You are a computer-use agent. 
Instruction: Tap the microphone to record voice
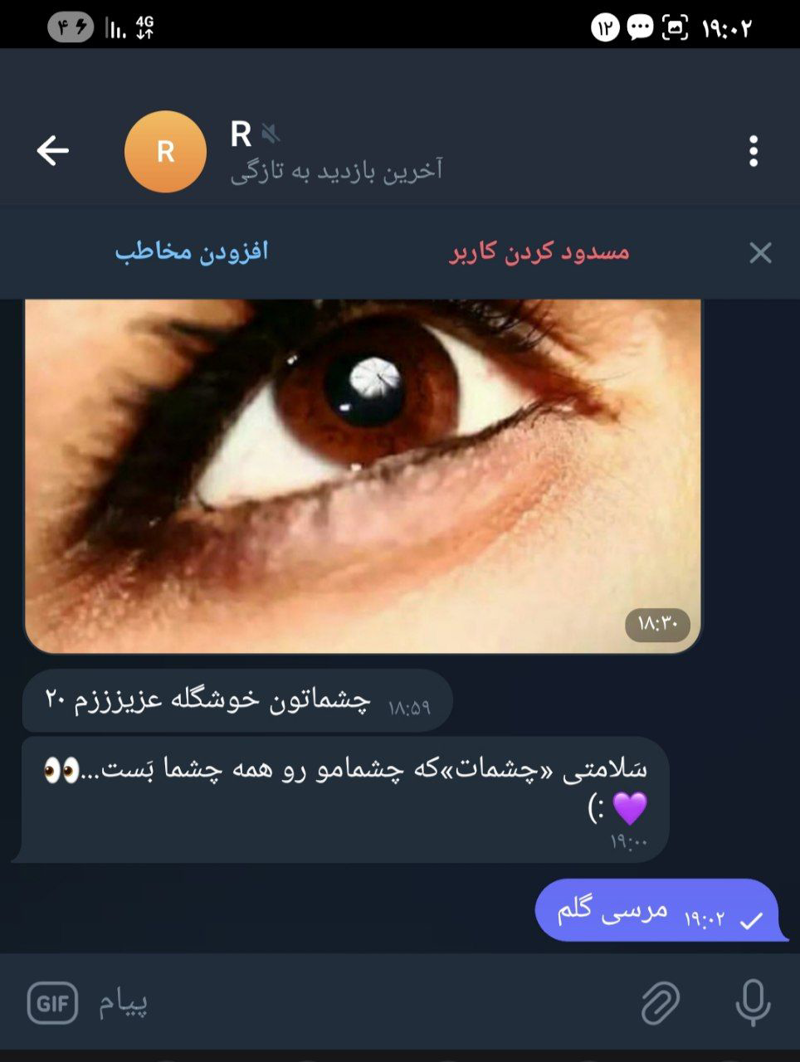[752, 1003]
